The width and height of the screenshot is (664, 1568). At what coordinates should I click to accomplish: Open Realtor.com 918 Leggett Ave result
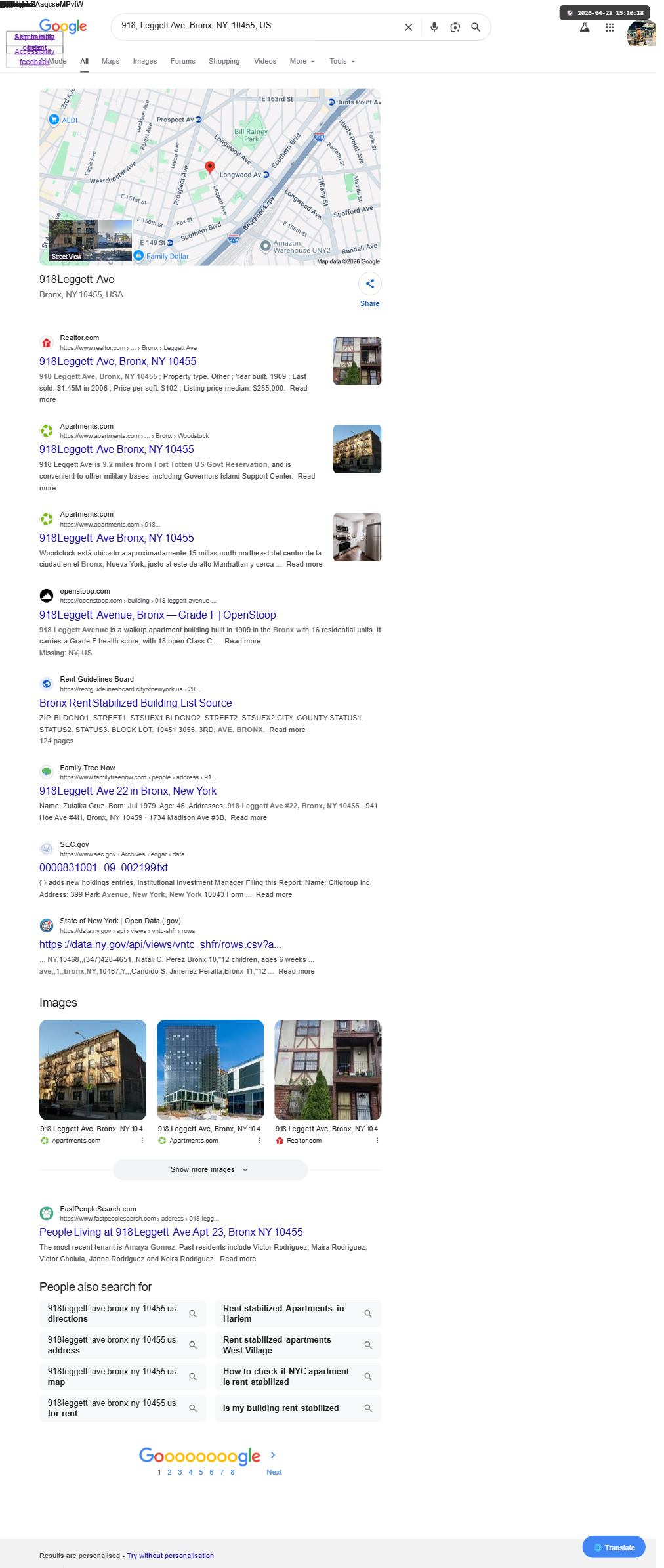[x=117, y=361]
